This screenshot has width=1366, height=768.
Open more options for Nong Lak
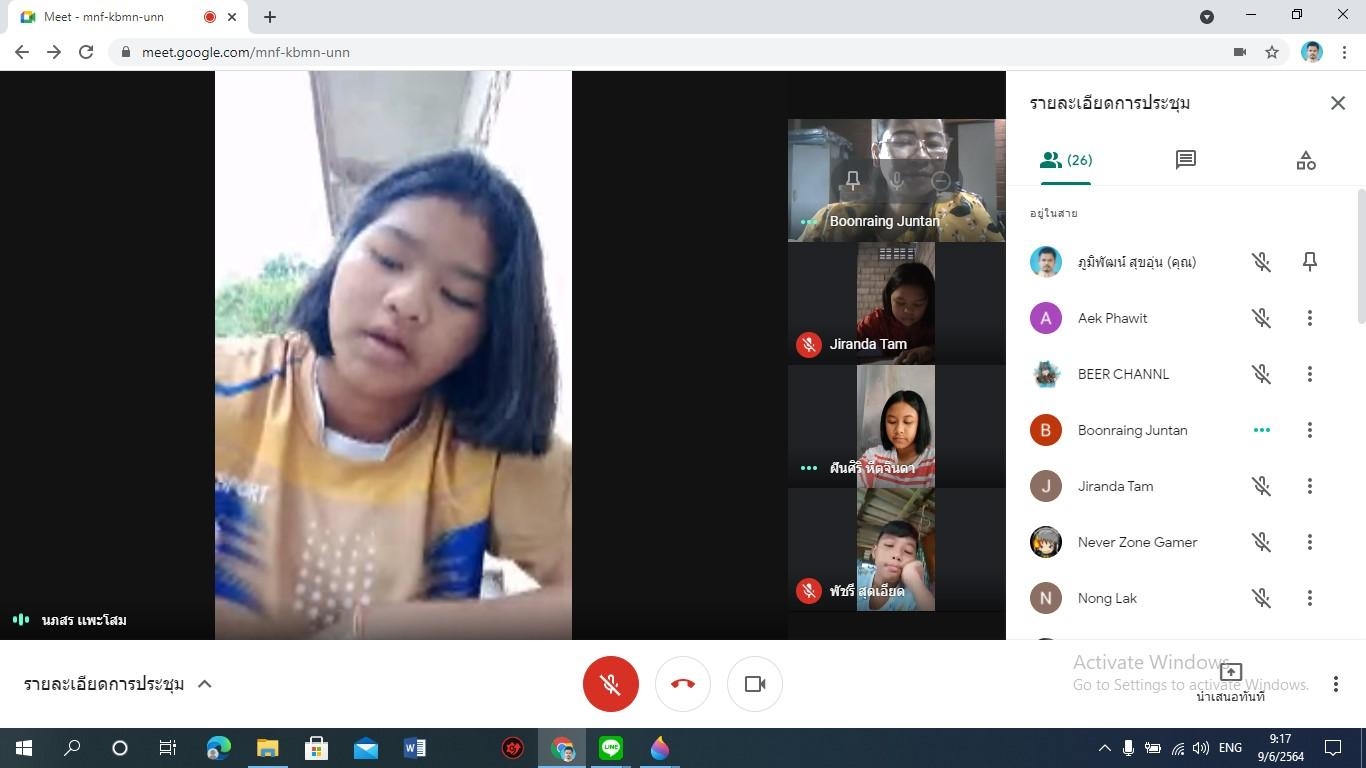[1309, 598]
